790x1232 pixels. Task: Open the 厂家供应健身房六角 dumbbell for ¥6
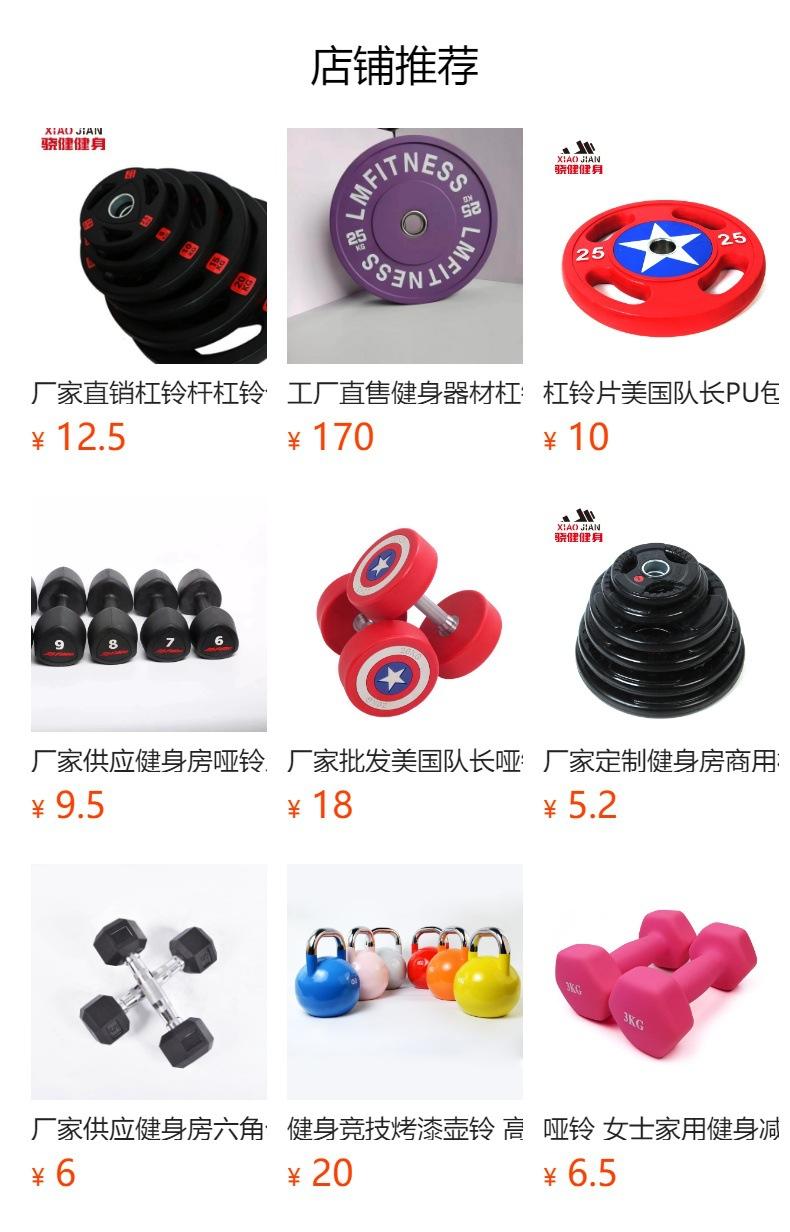click(149, 1028)
